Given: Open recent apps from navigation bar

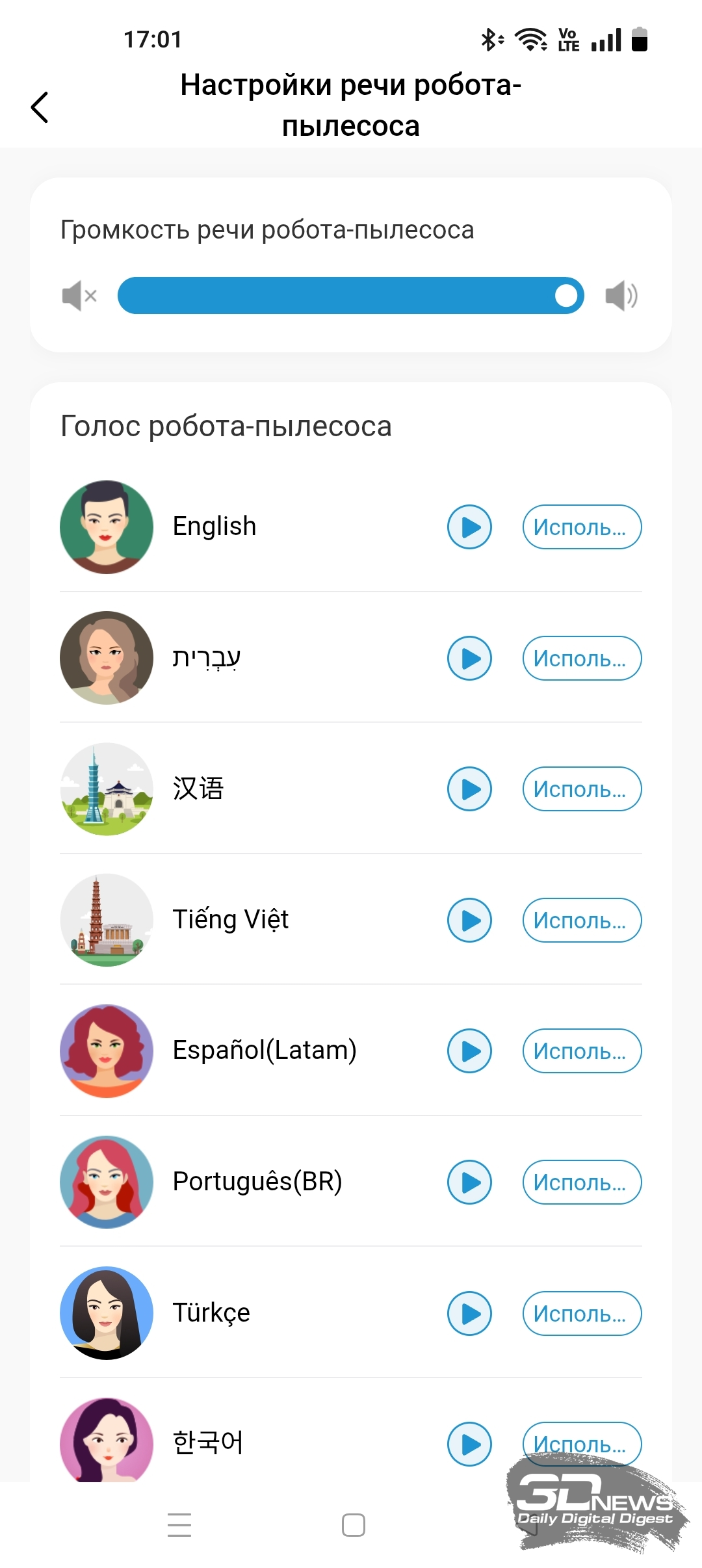Looking at the screenshot, I should point(179,1525).
